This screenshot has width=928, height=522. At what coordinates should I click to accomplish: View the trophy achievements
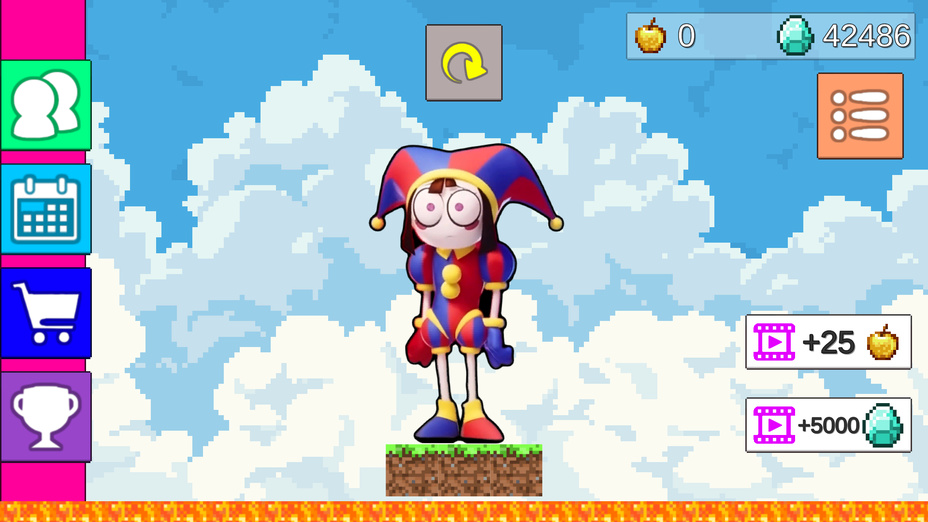[46, 417]
